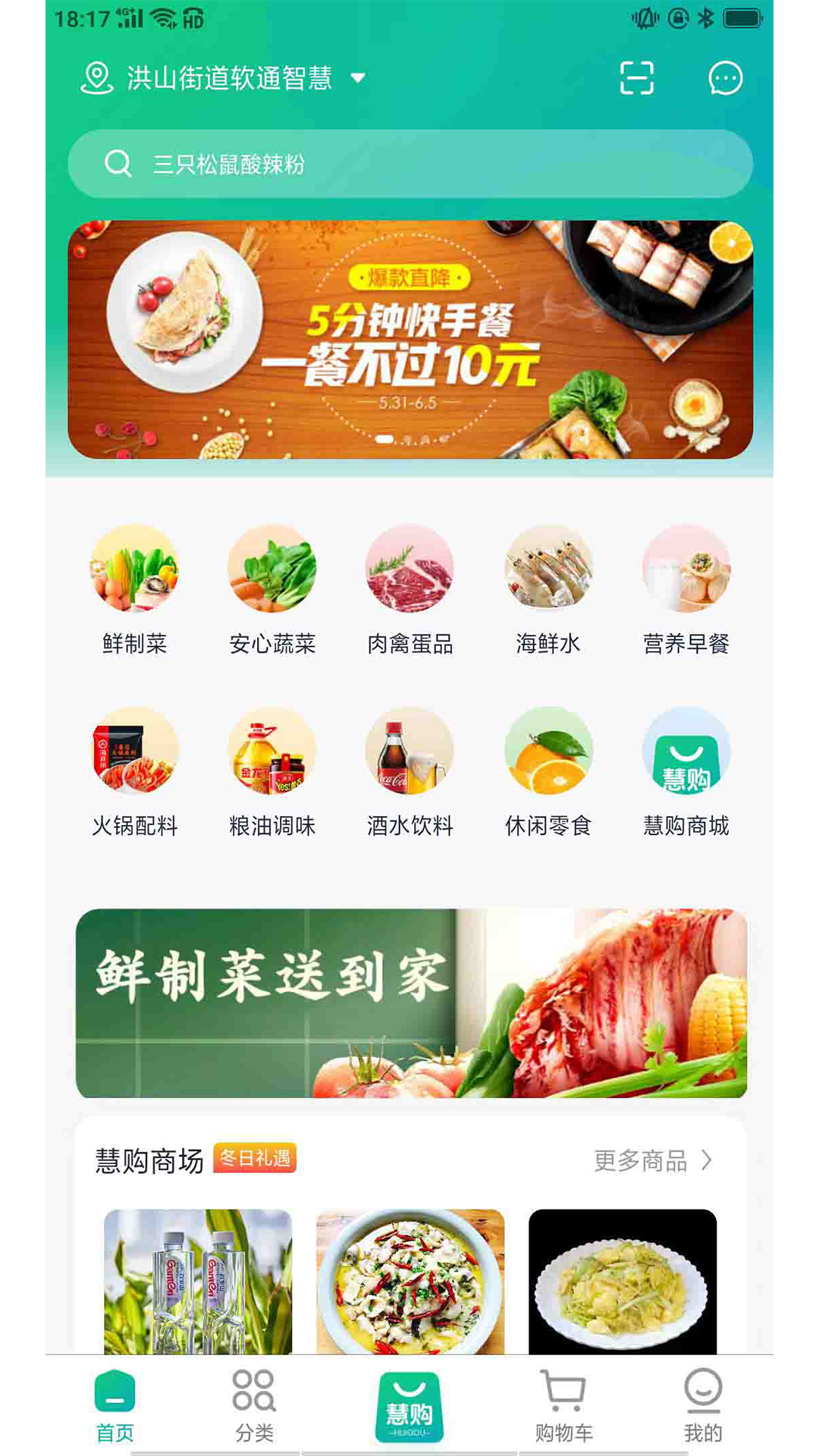The image size is (819, 1456).
Task: View 更多商品 in 慧购商场
Action: (652, 1160)
